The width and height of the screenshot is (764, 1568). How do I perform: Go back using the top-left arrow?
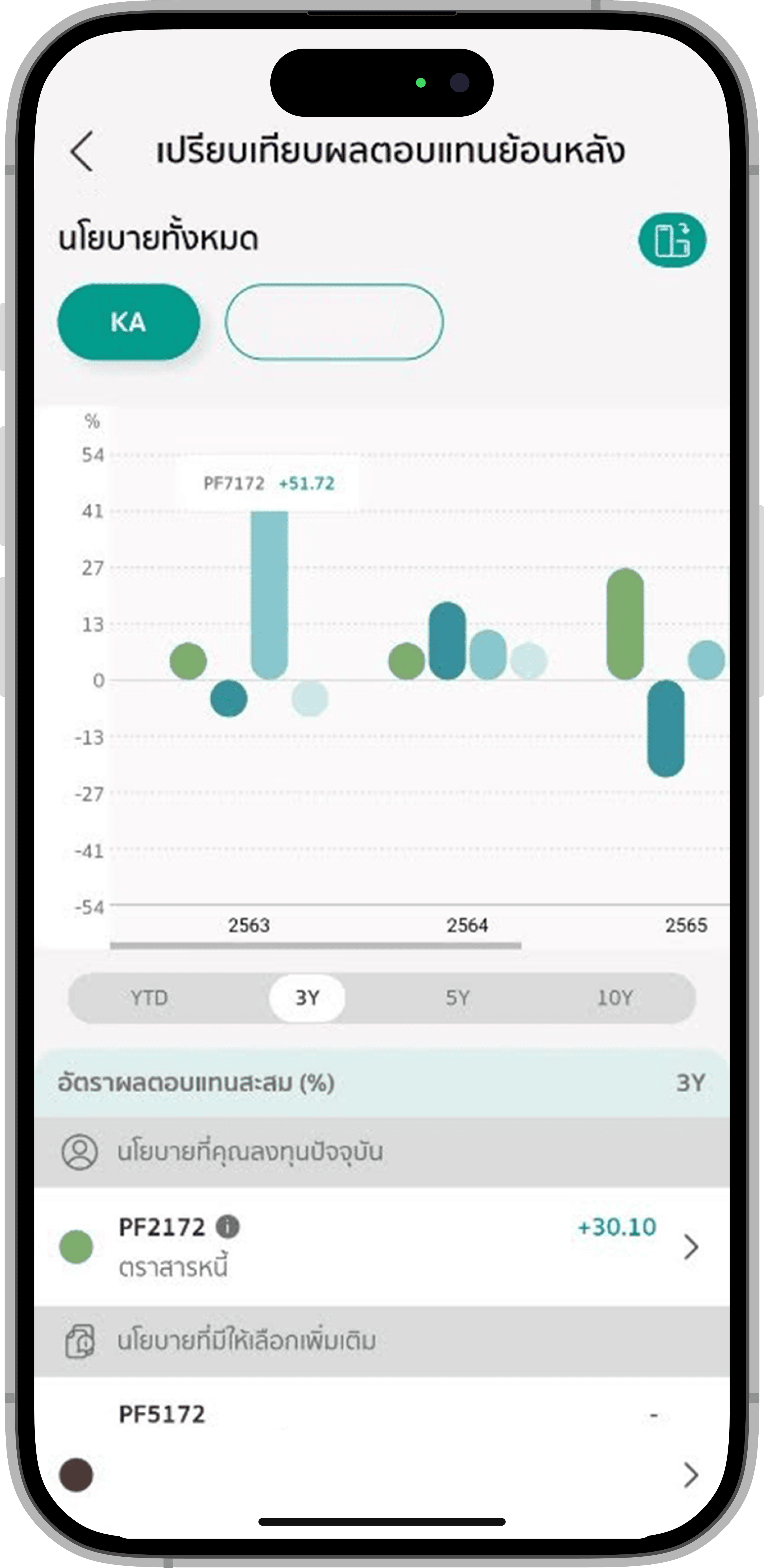click(x=82, y=151)
